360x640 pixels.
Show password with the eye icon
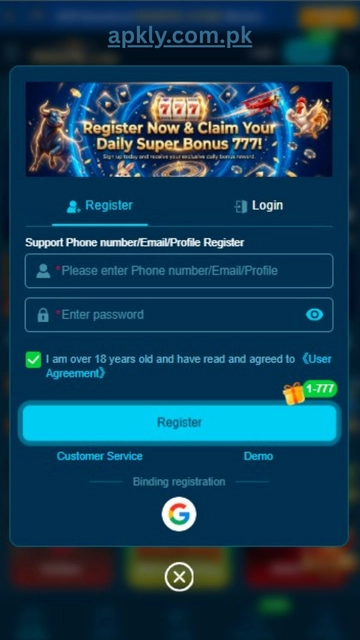click(314, 315)
